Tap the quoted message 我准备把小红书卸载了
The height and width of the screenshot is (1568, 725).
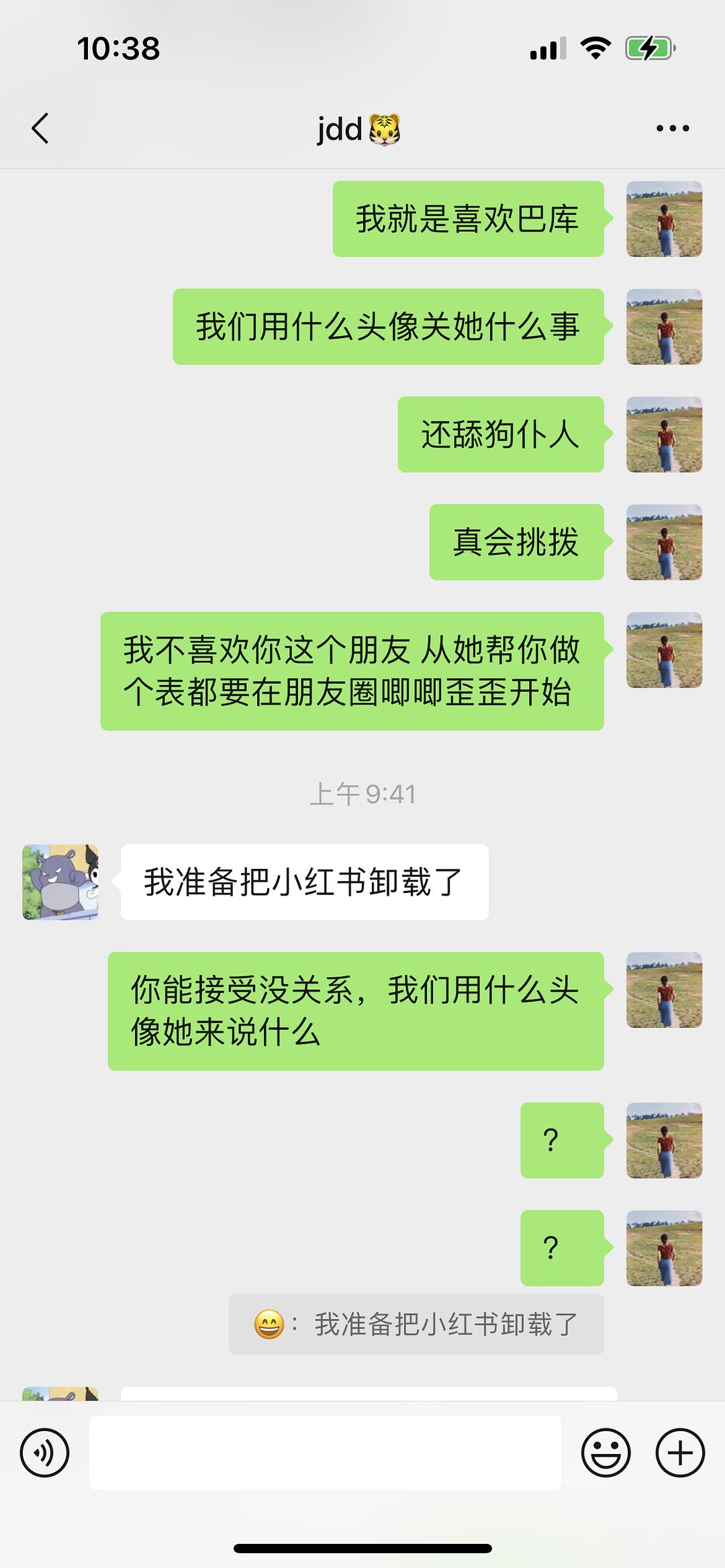click(x=416, y=1324)
